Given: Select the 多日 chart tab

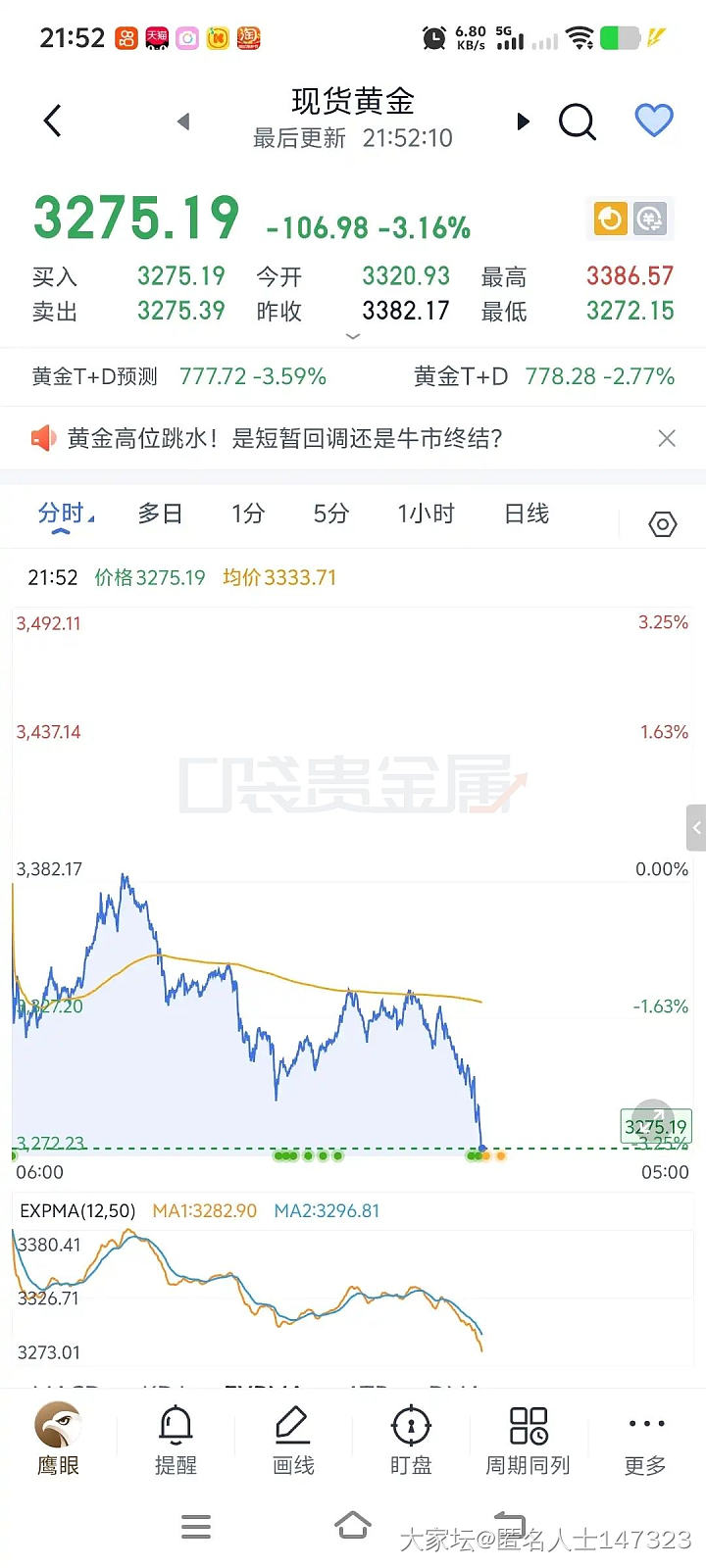Looking at the screenshot, I should click(160, 514).
